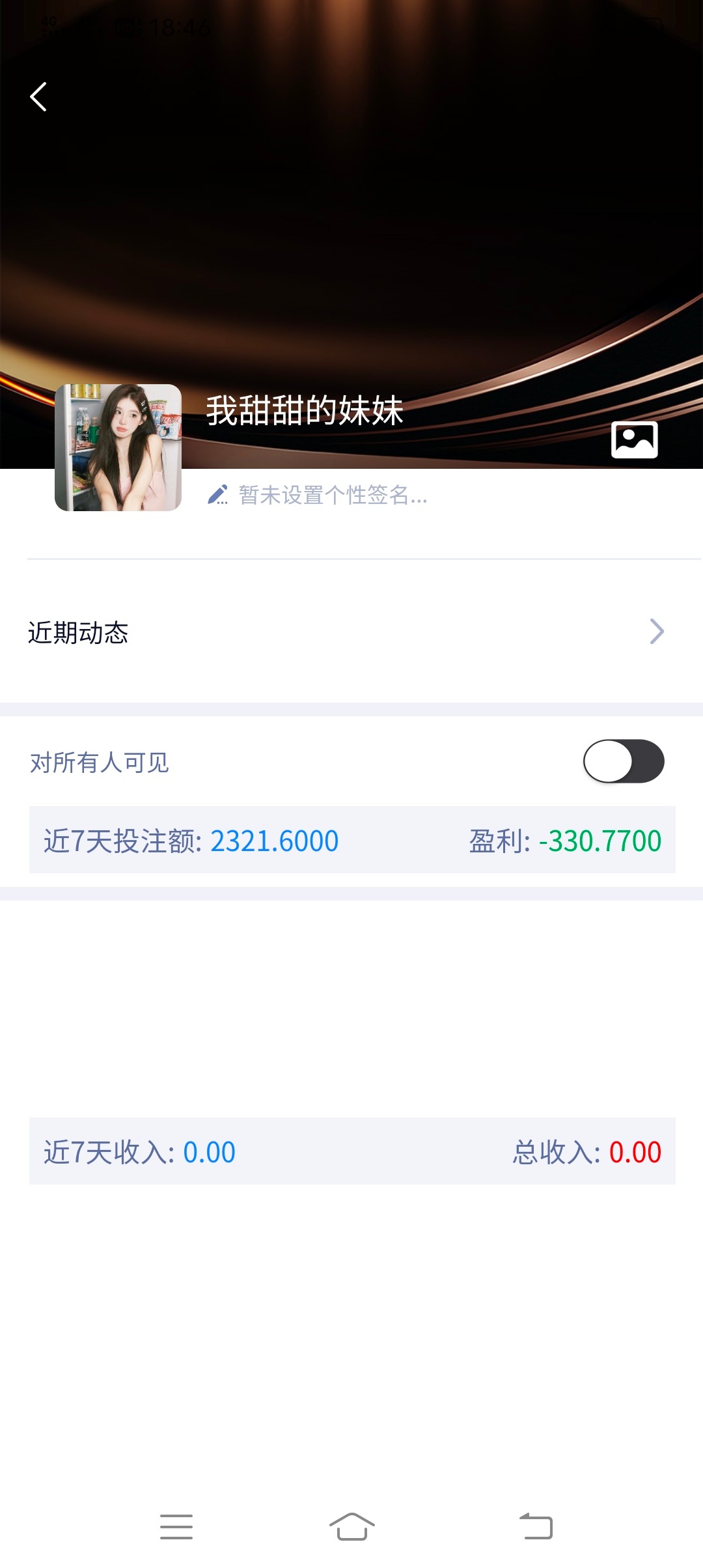Open the profile avatar photo

pos(118,447)
